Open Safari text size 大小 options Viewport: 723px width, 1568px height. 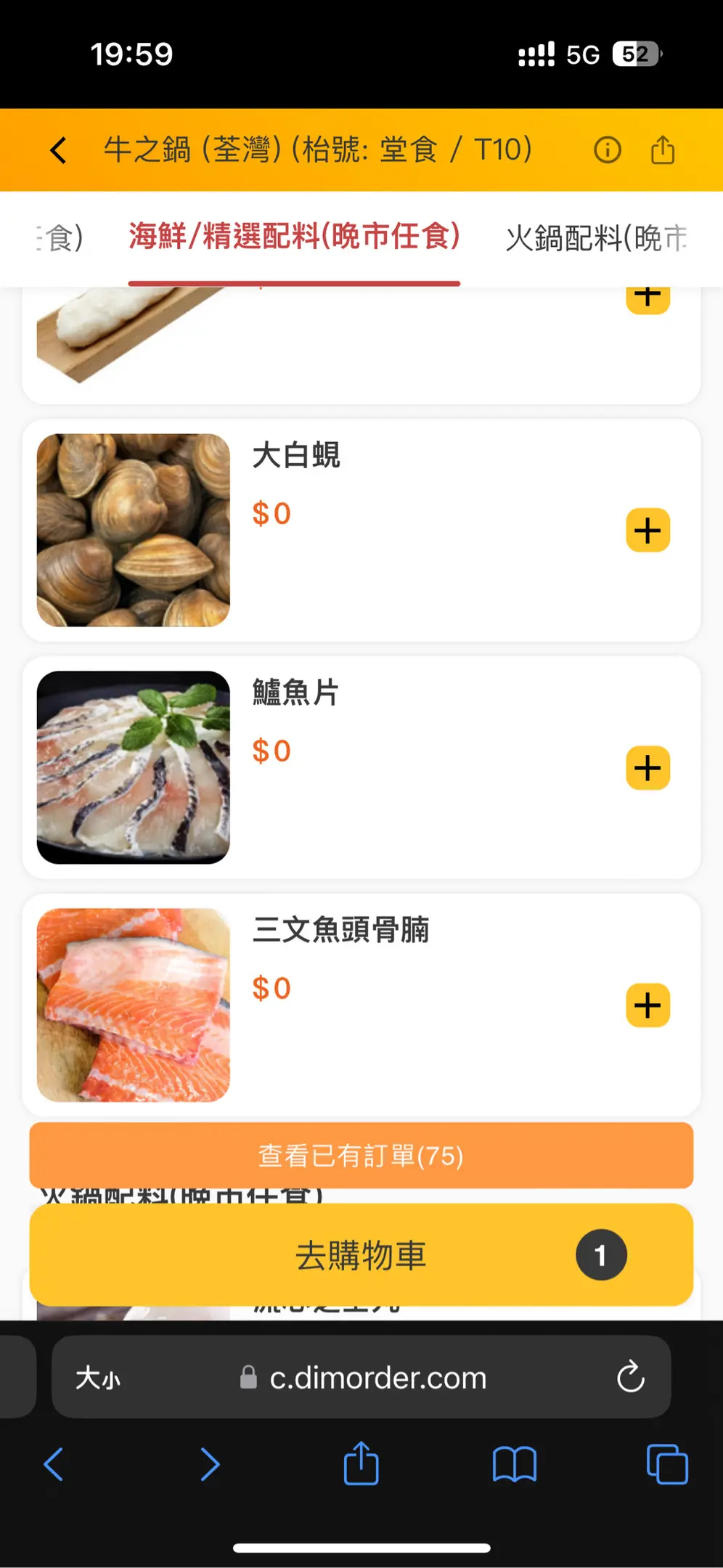(98, 1377)
